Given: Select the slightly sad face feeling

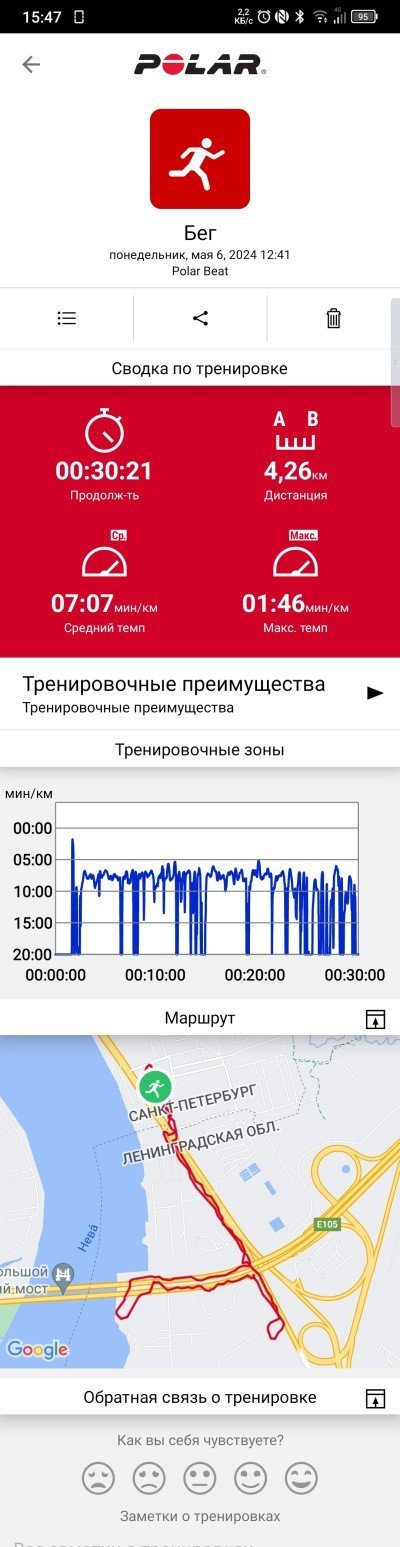Looking at the screenshot, I should point(149,1478).
